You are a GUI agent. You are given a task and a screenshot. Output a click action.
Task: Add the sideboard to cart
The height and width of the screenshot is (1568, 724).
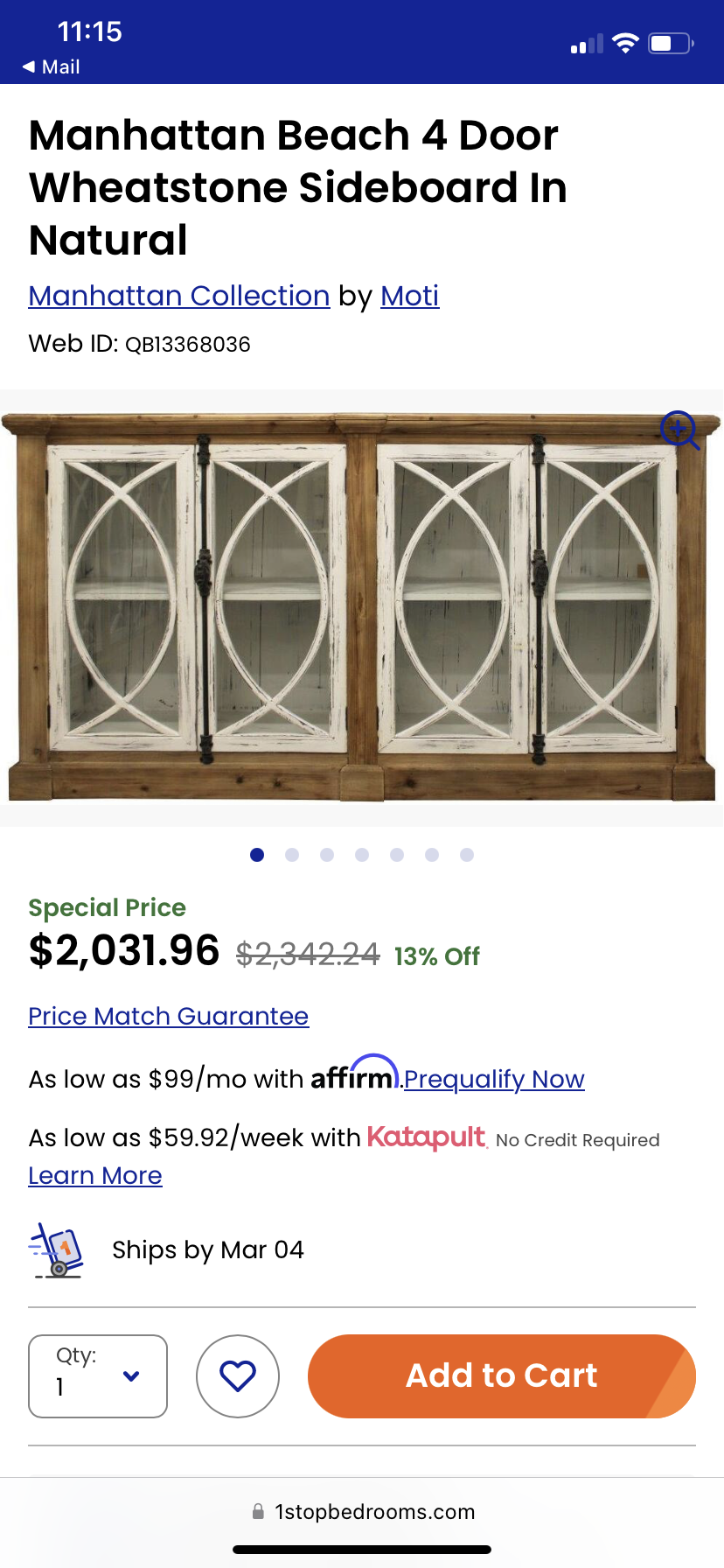point(501,1375)
